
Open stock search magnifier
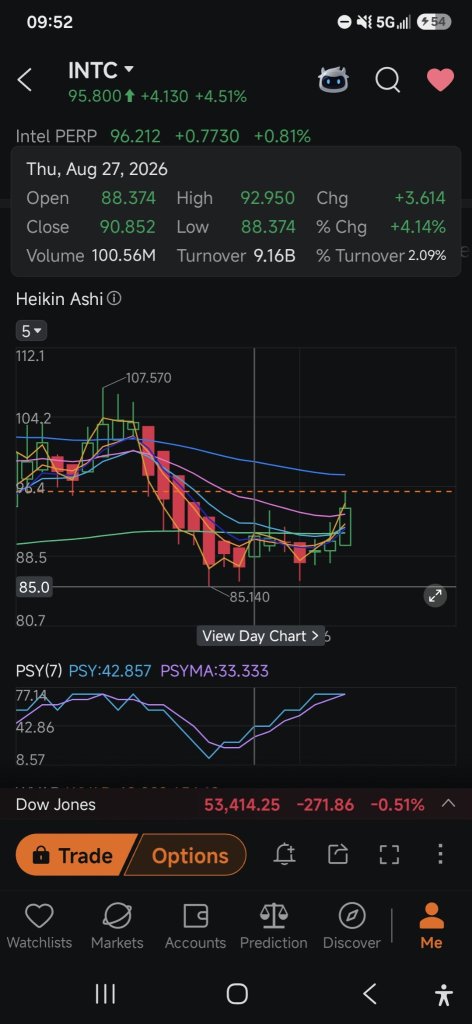click(387, 80)
